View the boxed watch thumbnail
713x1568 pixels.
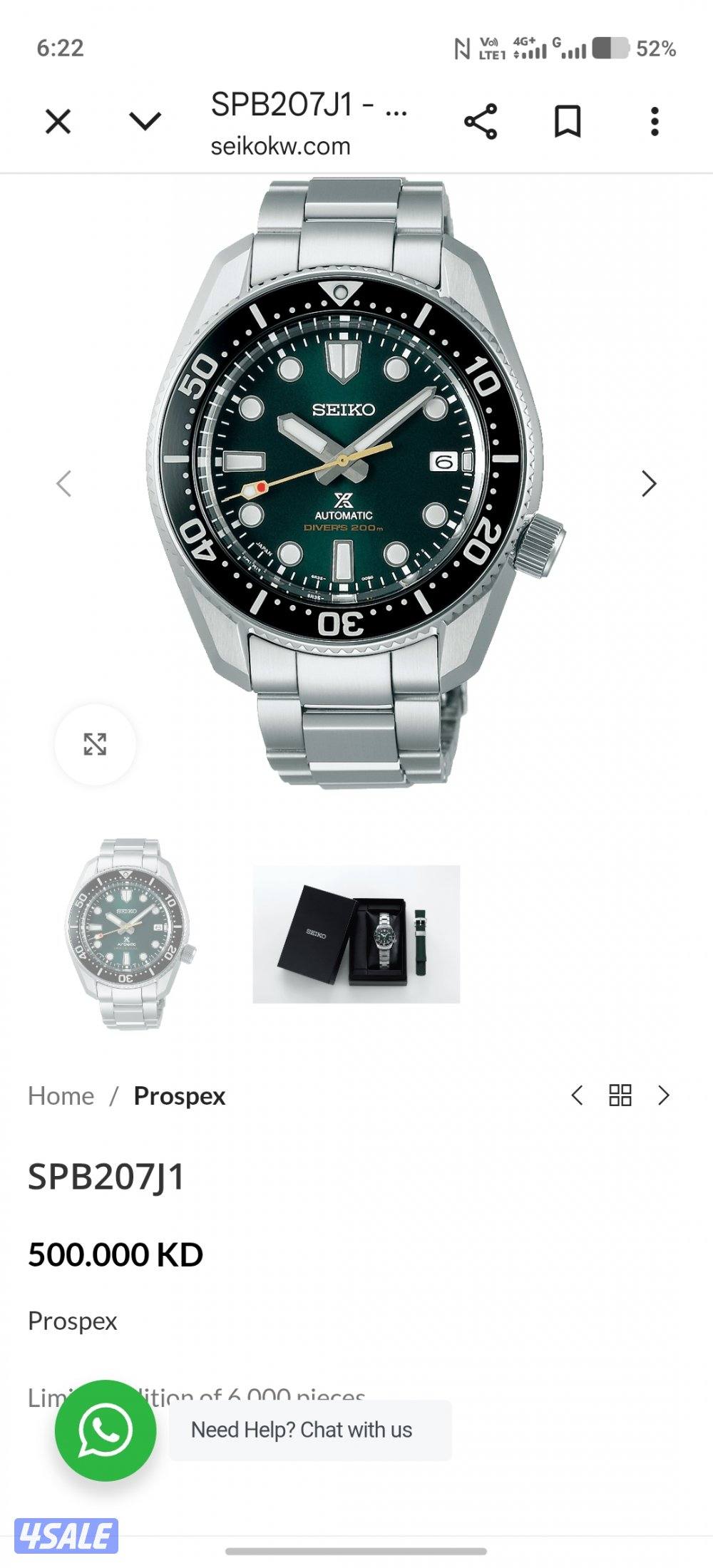click(x=356, y=934)
